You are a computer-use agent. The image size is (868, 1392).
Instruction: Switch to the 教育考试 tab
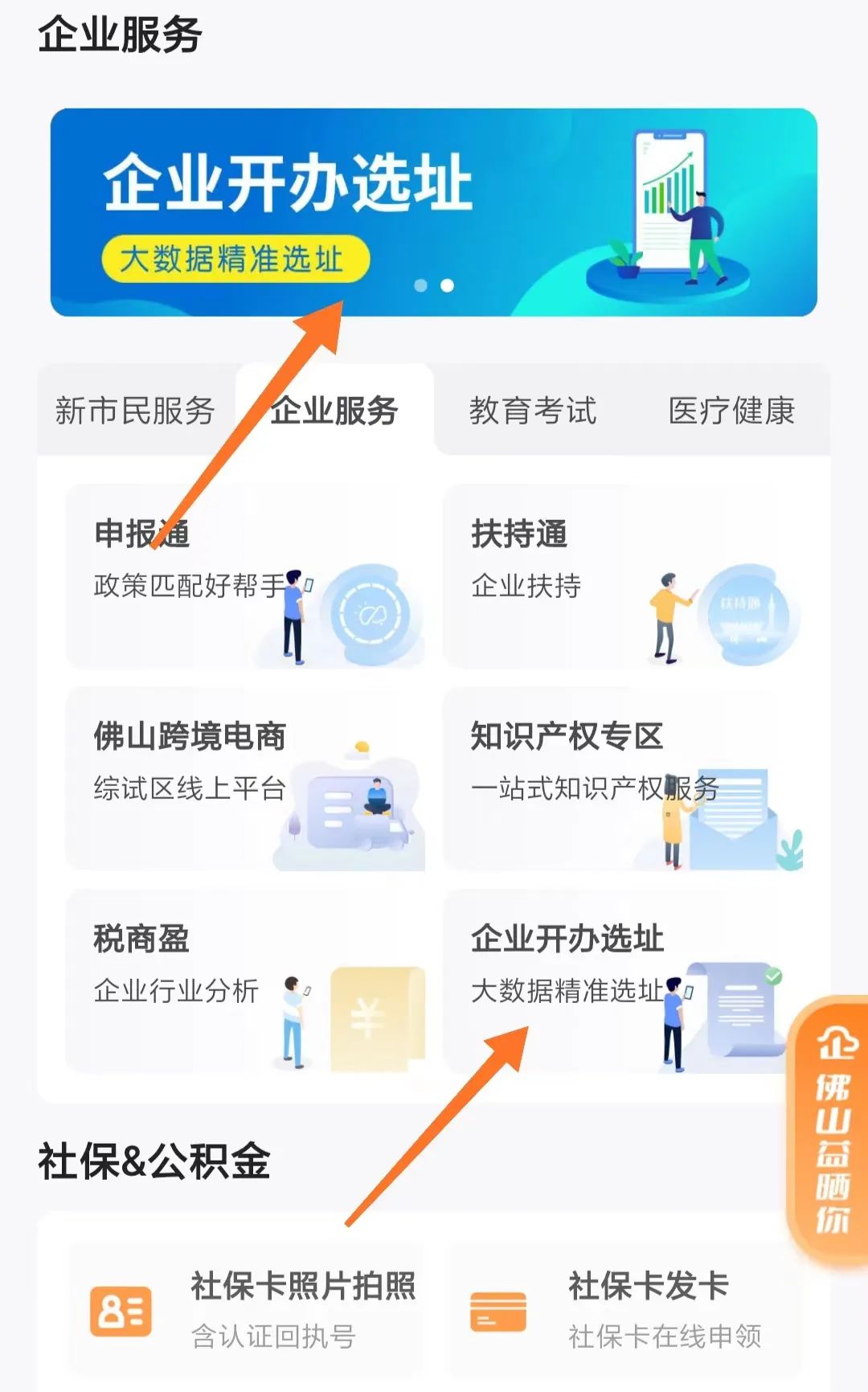[533, 411]
